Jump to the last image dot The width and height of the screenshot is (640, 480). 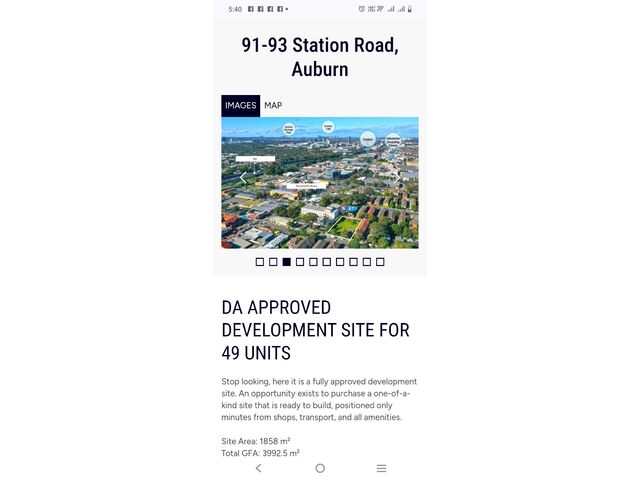coord(380,262)
